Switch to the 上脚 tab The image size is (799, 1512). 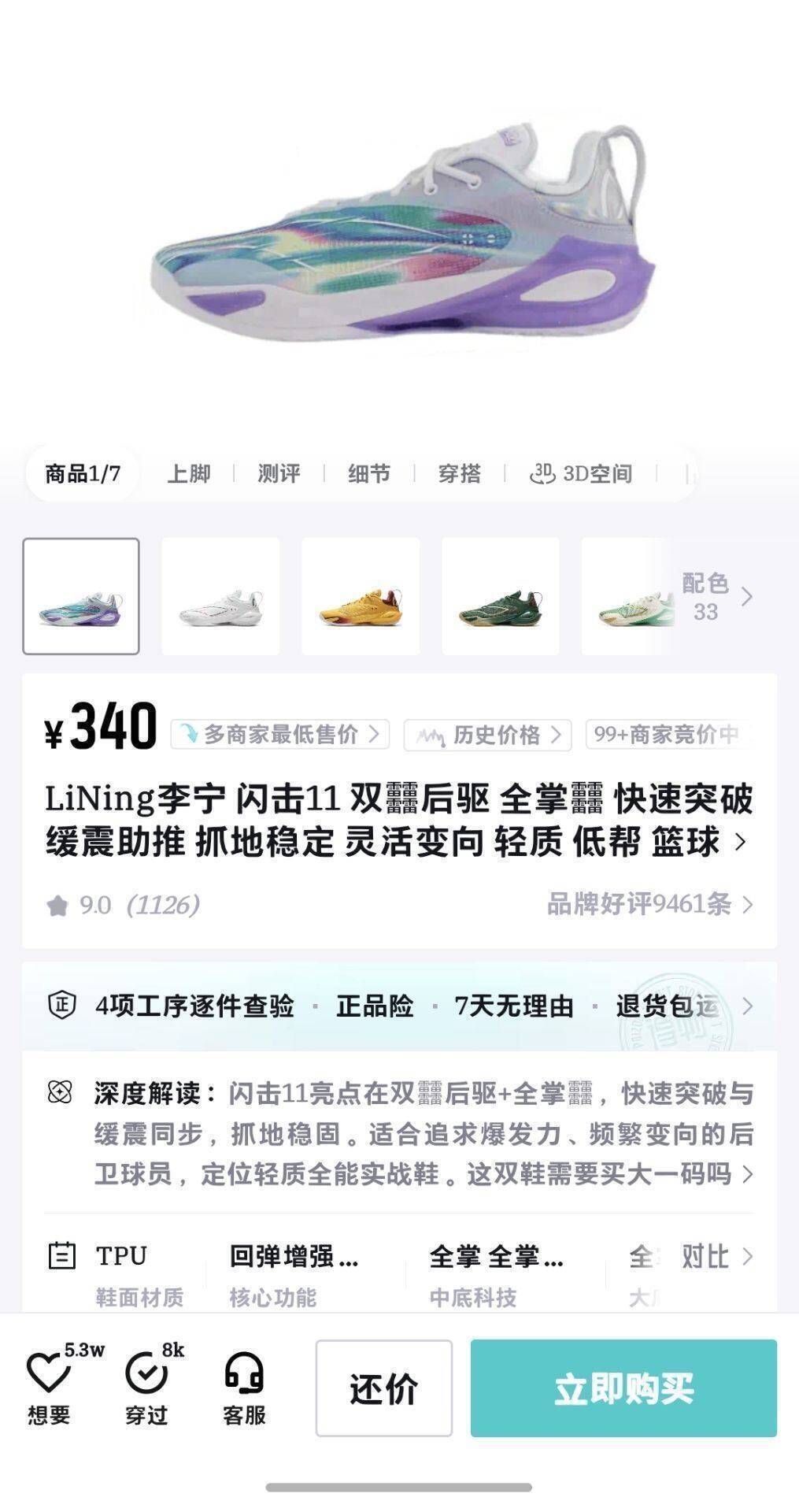pos(189,473)
